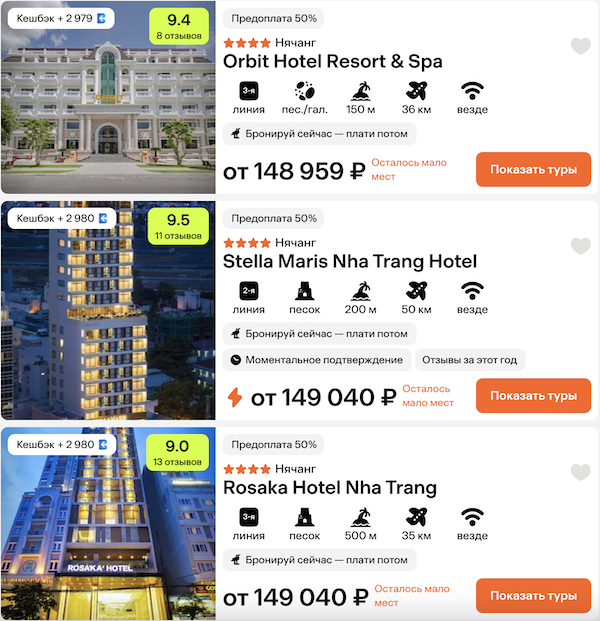Show tours for Stella Maris Nha Trang Hotel
This screenshot has height=621, width=600.
point(533,395)
